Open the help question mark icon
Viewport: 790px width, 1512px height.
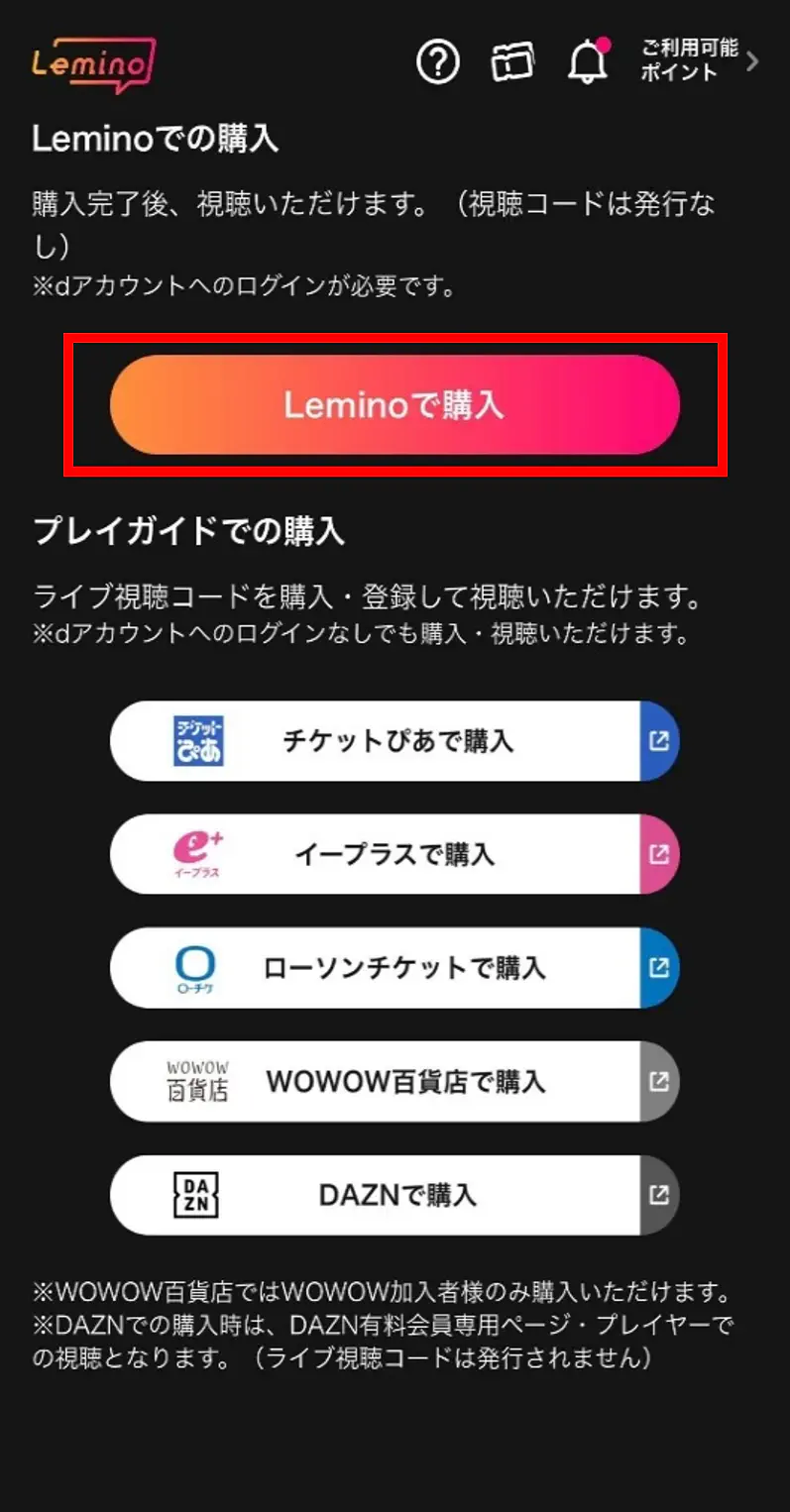pos(438,63)
